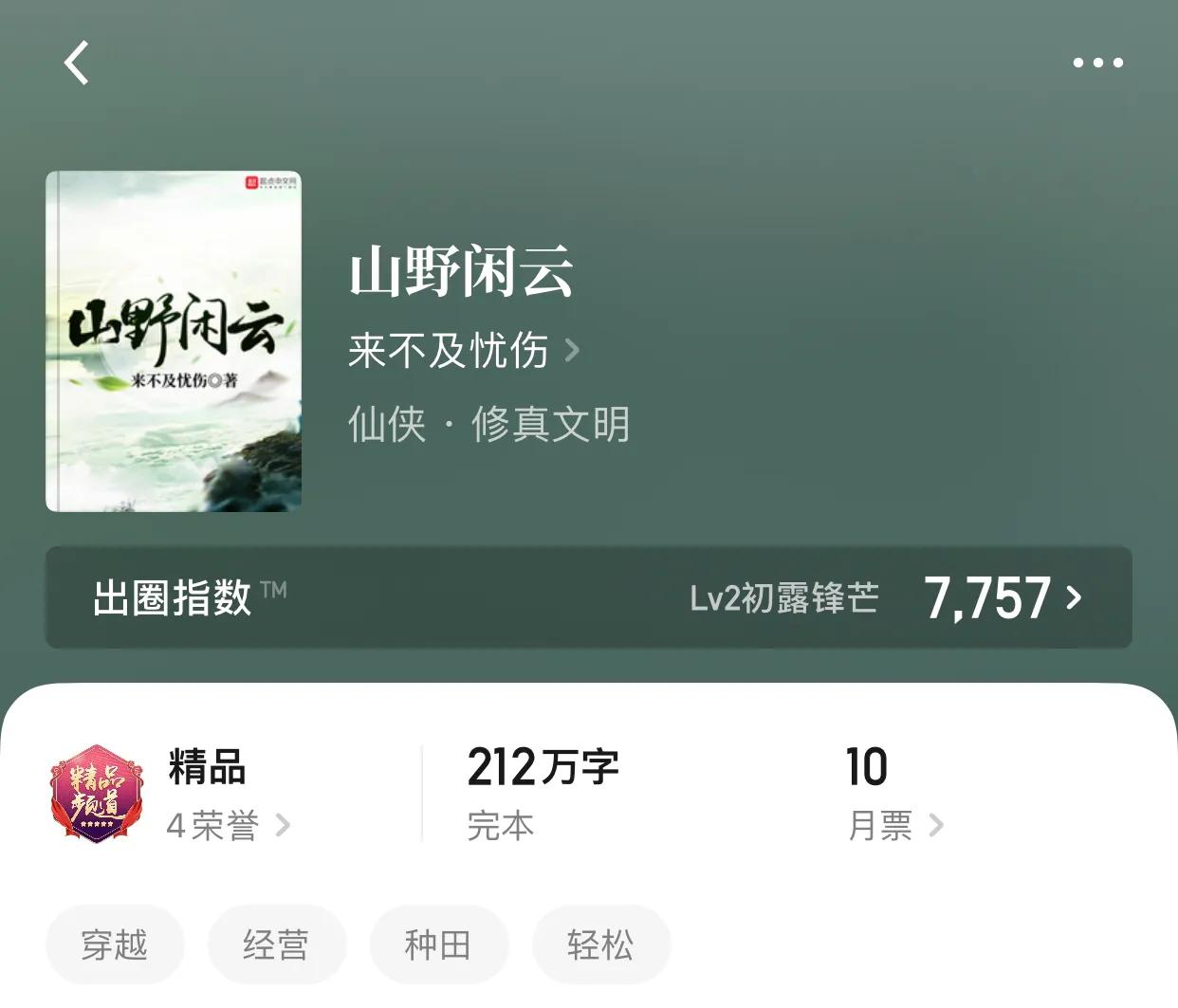
Task: Open the three-dot overflow menu
Action: (x=1097, y=63)
